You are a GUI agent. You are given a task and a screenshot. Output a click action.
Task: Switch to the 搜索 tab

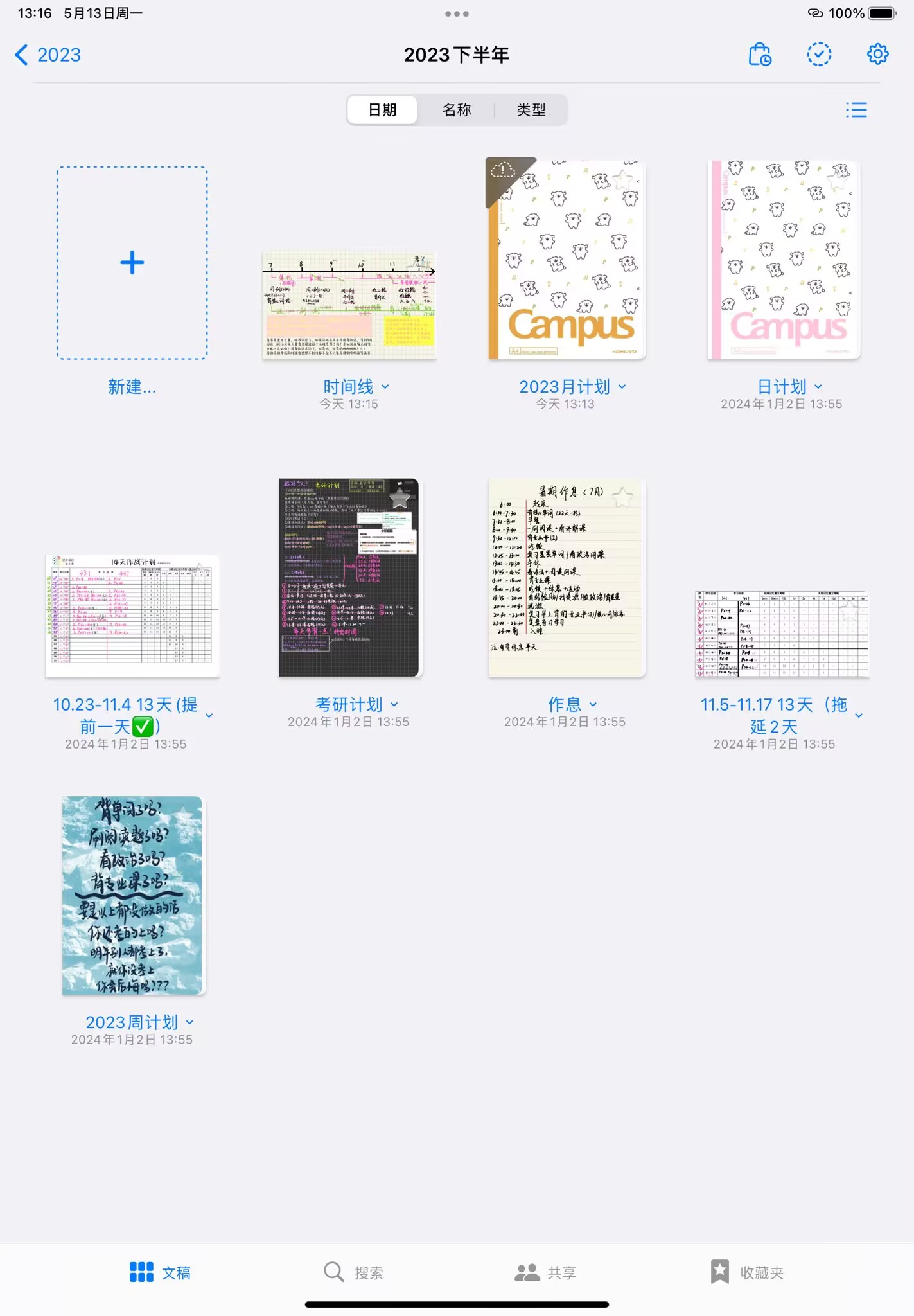(x=353, y=1272)
